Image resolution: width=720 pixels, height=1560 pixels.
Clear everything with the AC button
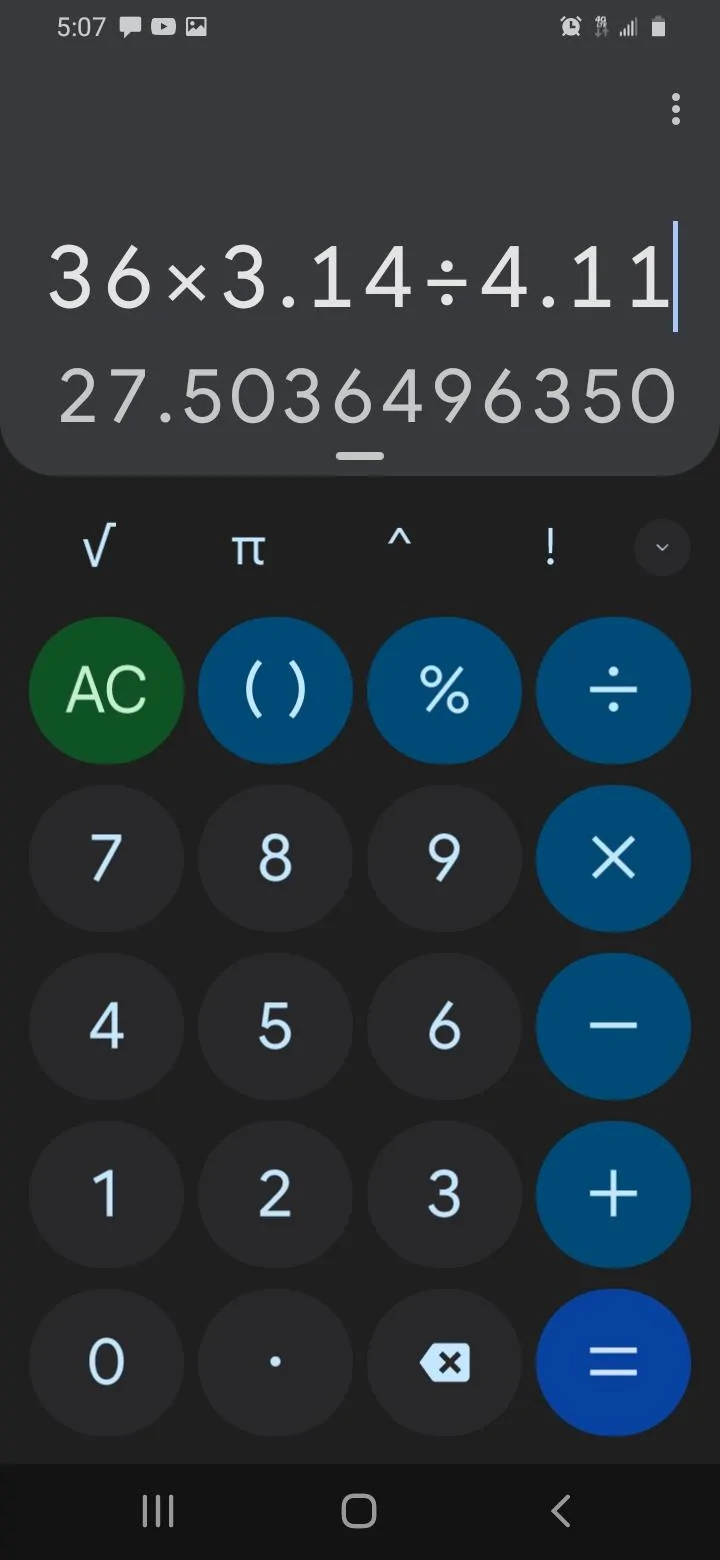[106, 691]
